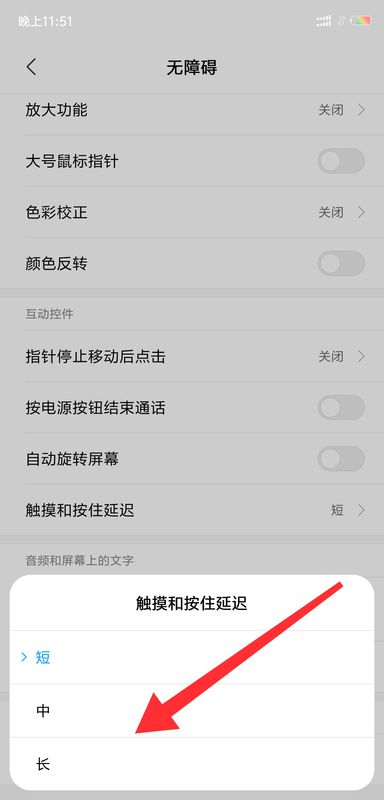Screen dimensions: 384x800
Task: Enable 颜色反转
Action: point(341,263)
